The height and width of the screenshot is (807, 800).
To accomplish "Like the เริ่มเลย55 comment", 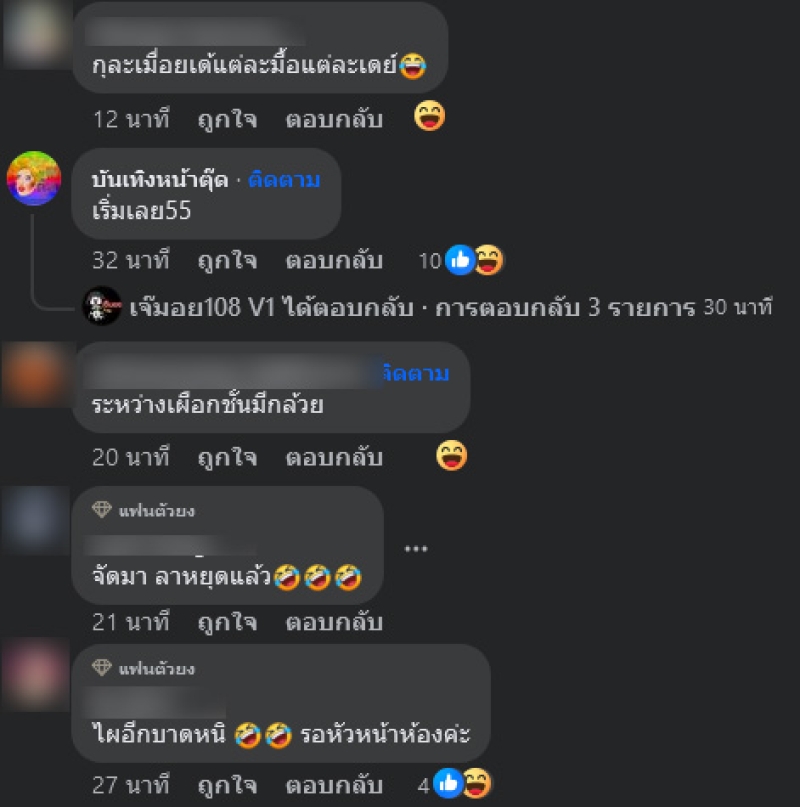I will [227, 261].
